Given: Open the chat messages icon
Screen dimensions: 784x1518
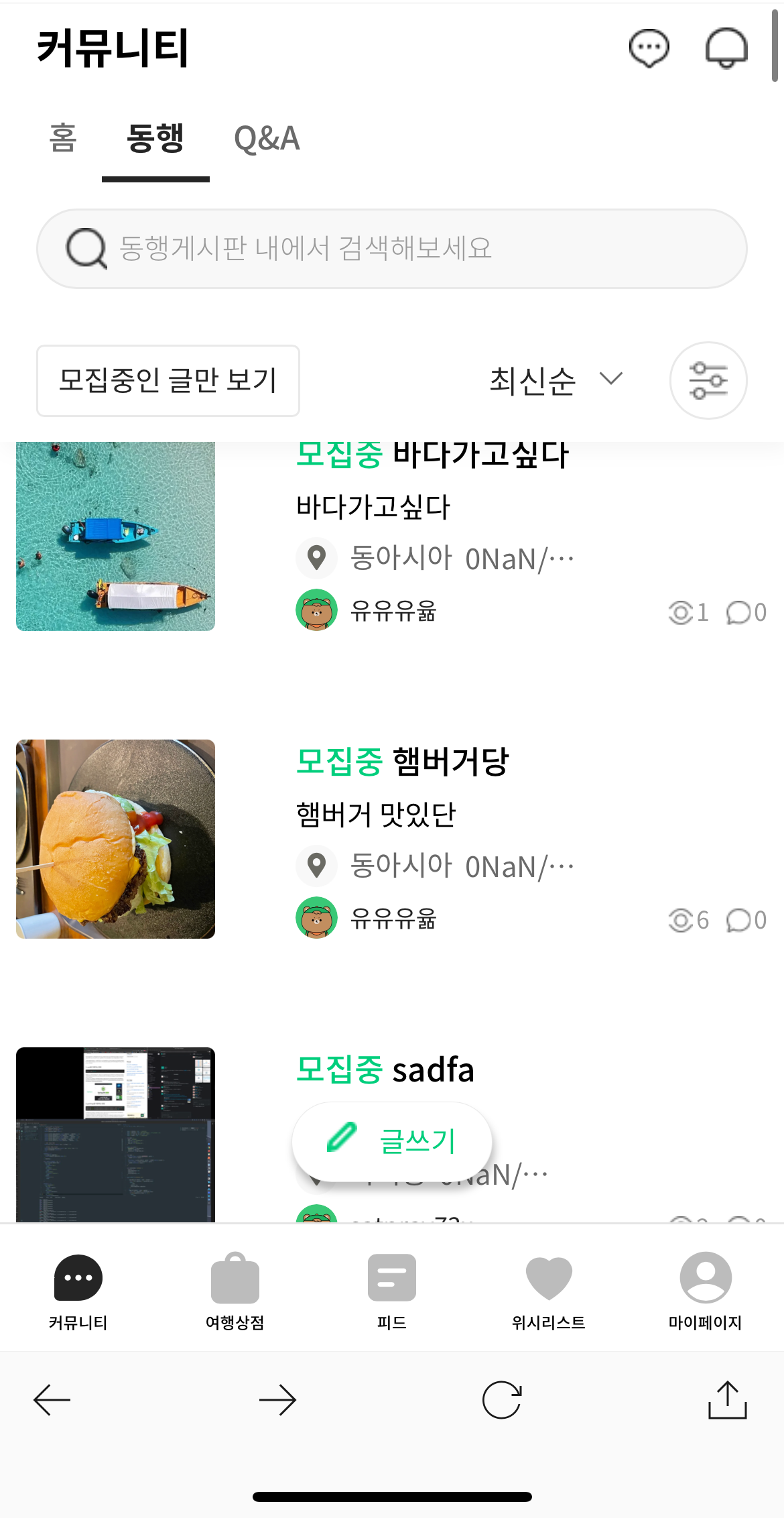Looking at the screenshot, I should point(649,48).
